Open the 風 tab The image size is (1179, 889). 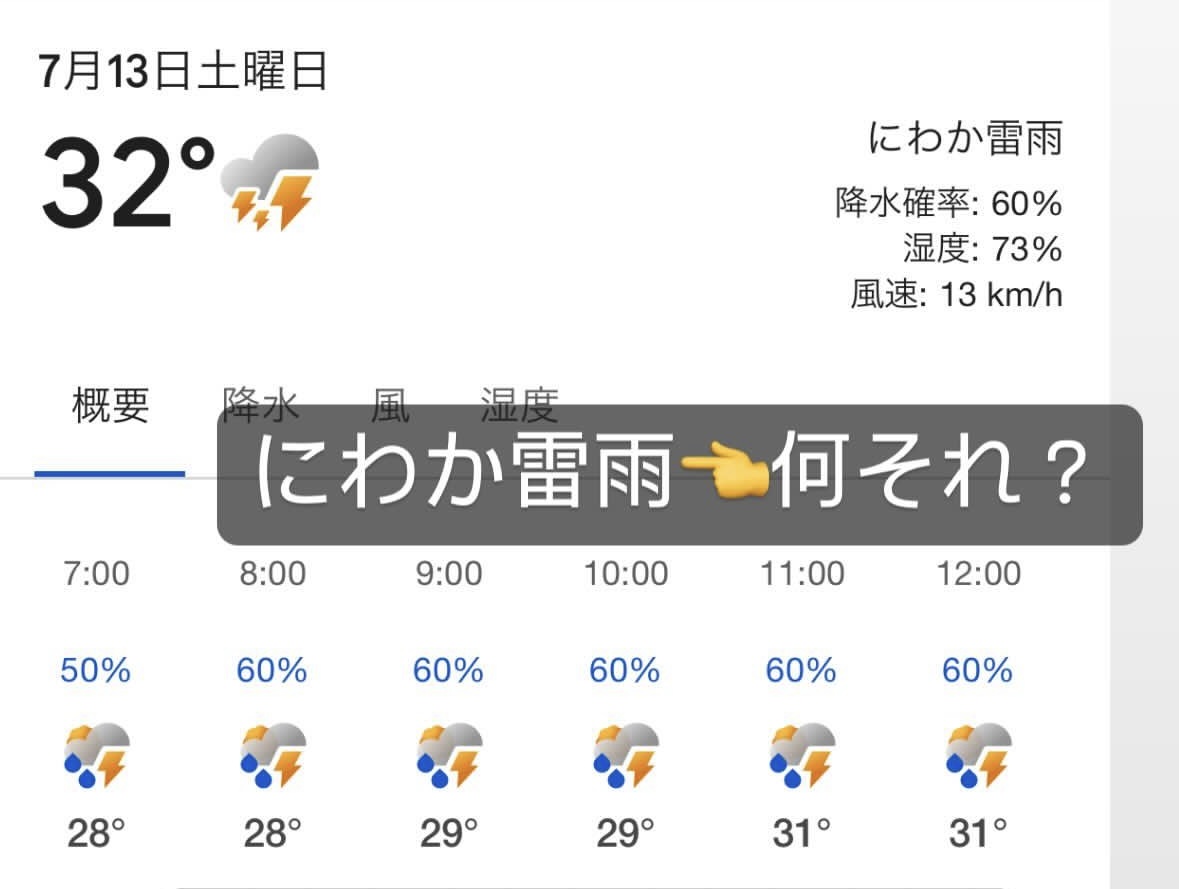click(x=390, y=405)
